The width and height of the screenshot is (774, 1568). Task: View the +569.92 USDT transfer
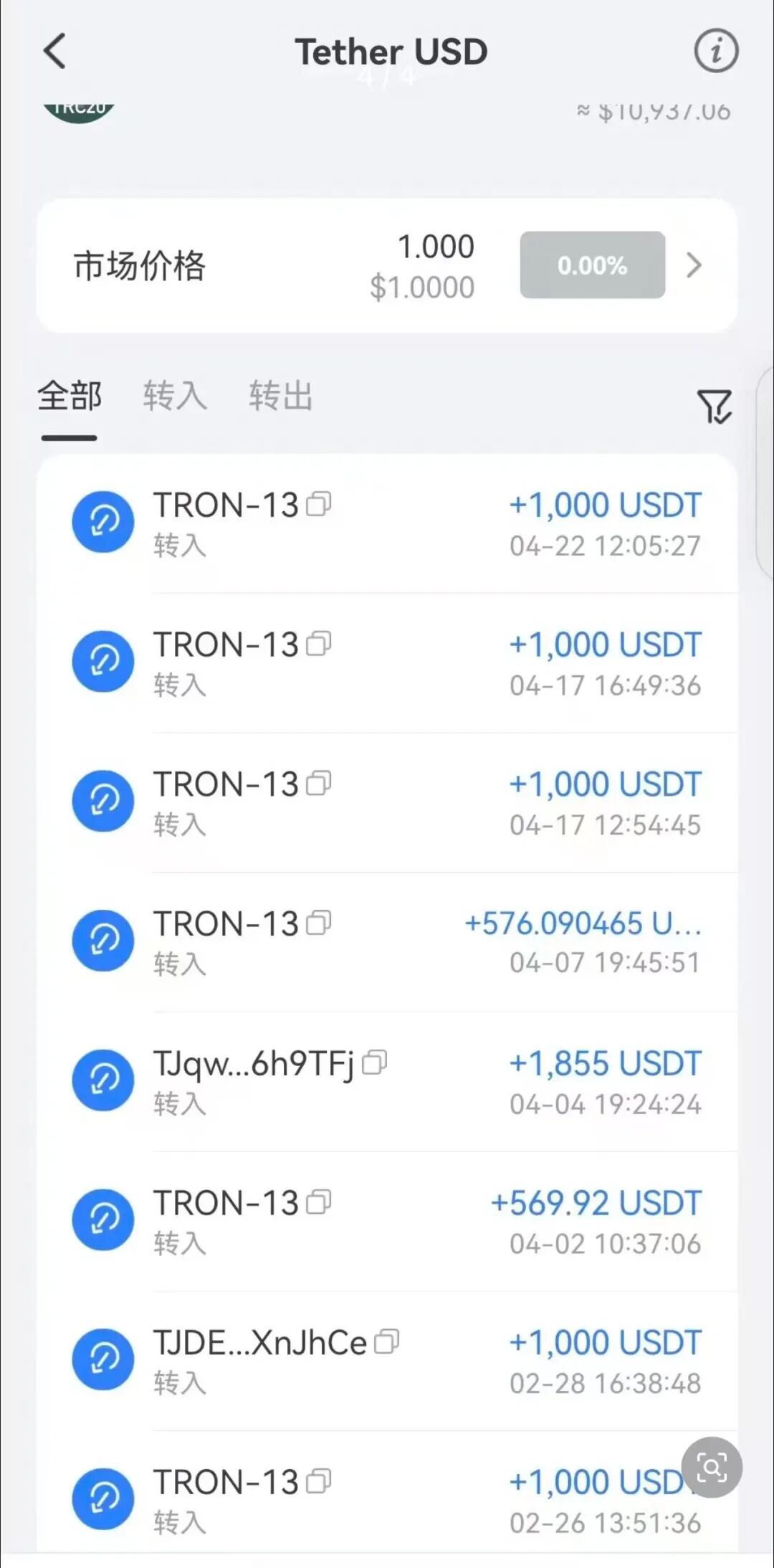point(387,1222)
